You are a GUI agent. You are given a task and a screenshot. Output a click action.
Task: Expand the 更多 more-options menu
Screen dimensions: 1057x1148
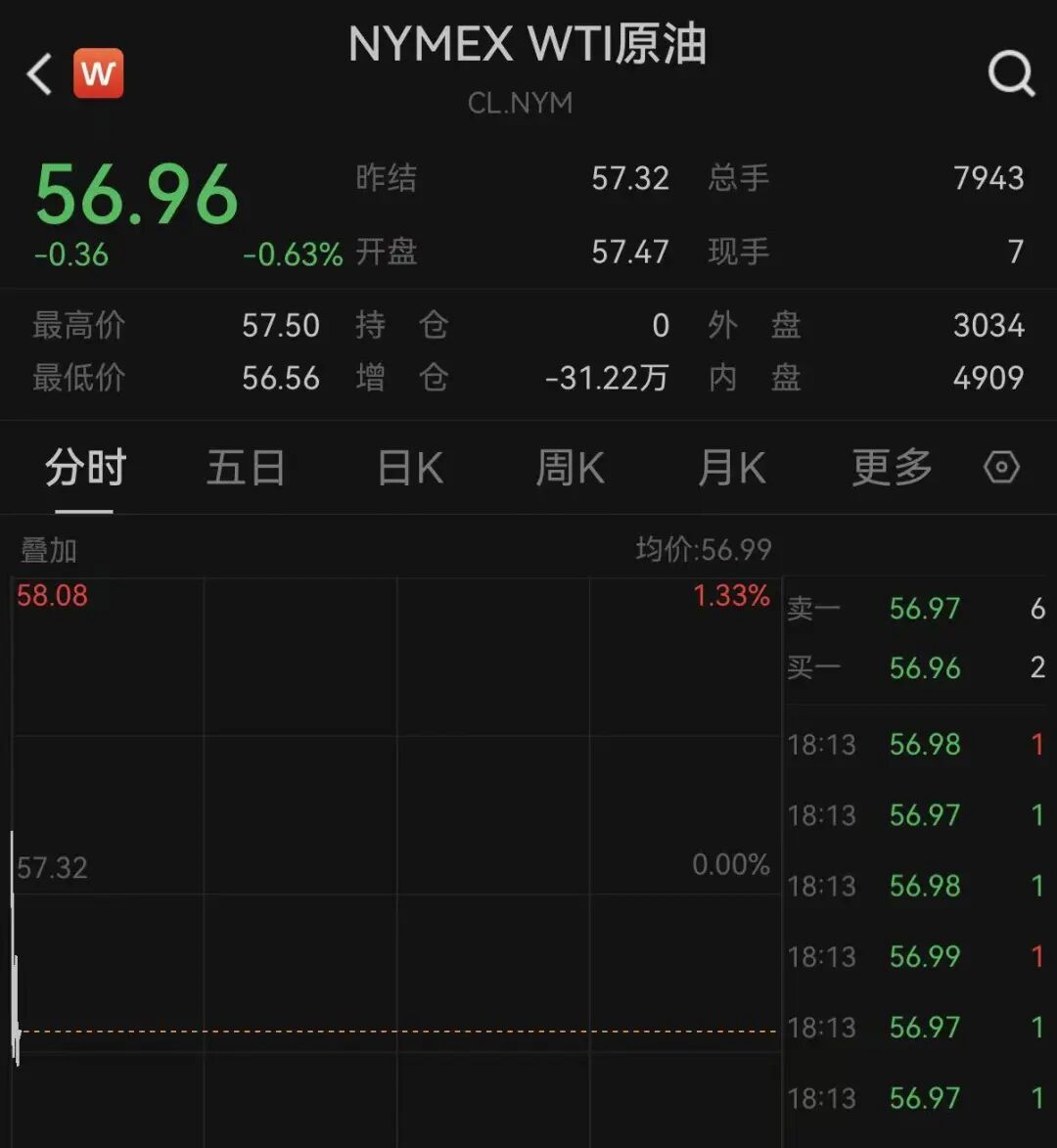(x=889, y=468)
